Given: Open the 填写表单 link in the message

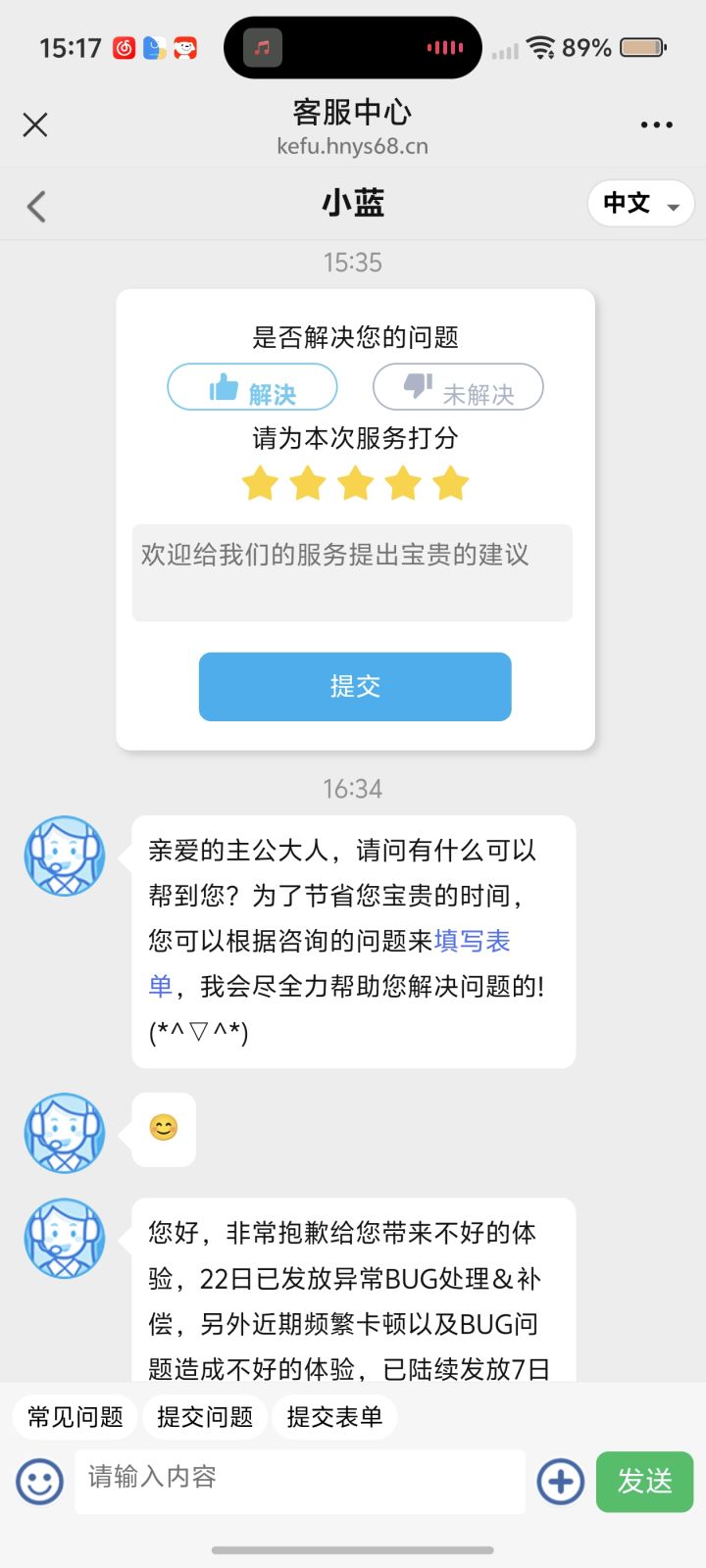Looking at the screenshot, I should [x=470, y=941].
